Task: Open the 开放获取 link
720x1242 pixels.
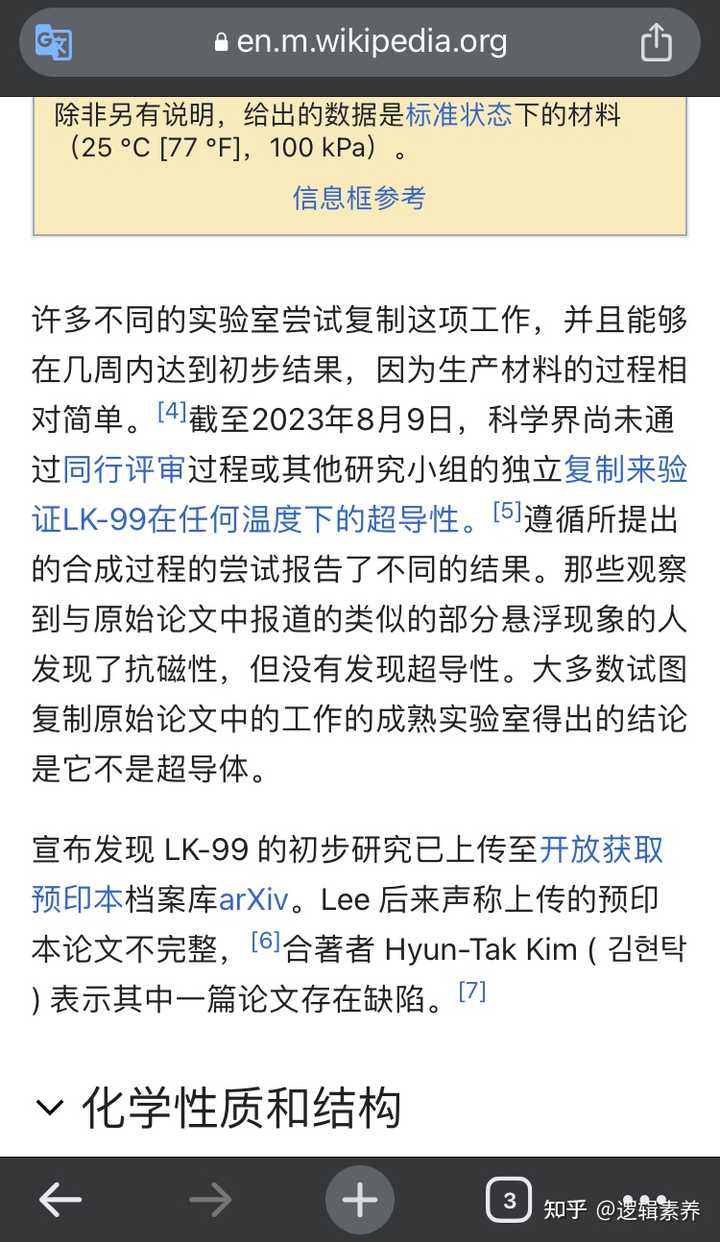Action: (x=601, y=850)
